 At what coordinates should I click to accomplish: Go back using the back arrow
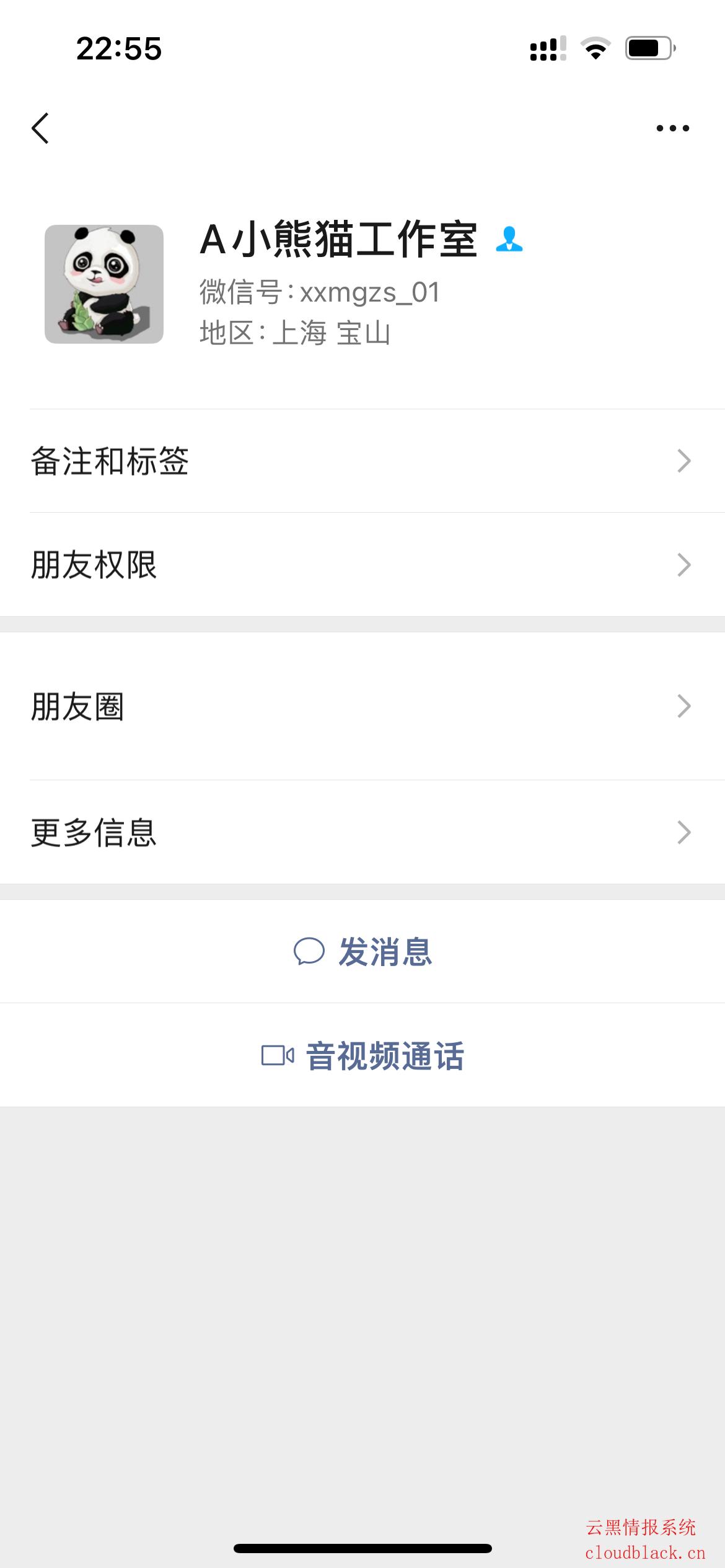(x=41, y=128)
